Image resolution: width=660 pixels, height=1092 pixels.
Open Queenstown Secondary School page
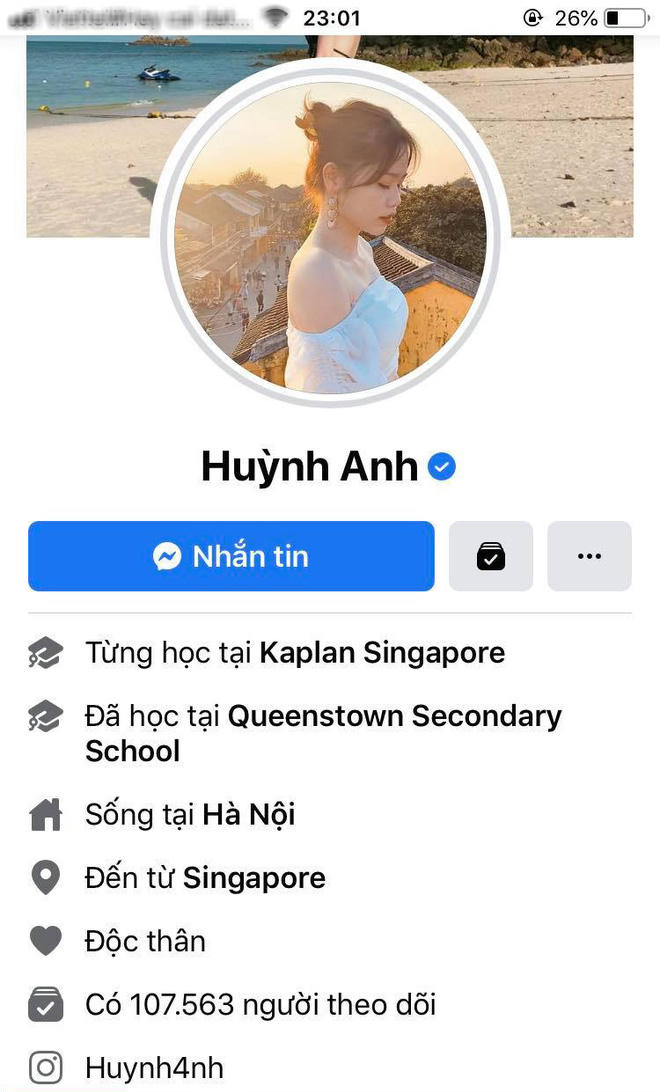394,717
